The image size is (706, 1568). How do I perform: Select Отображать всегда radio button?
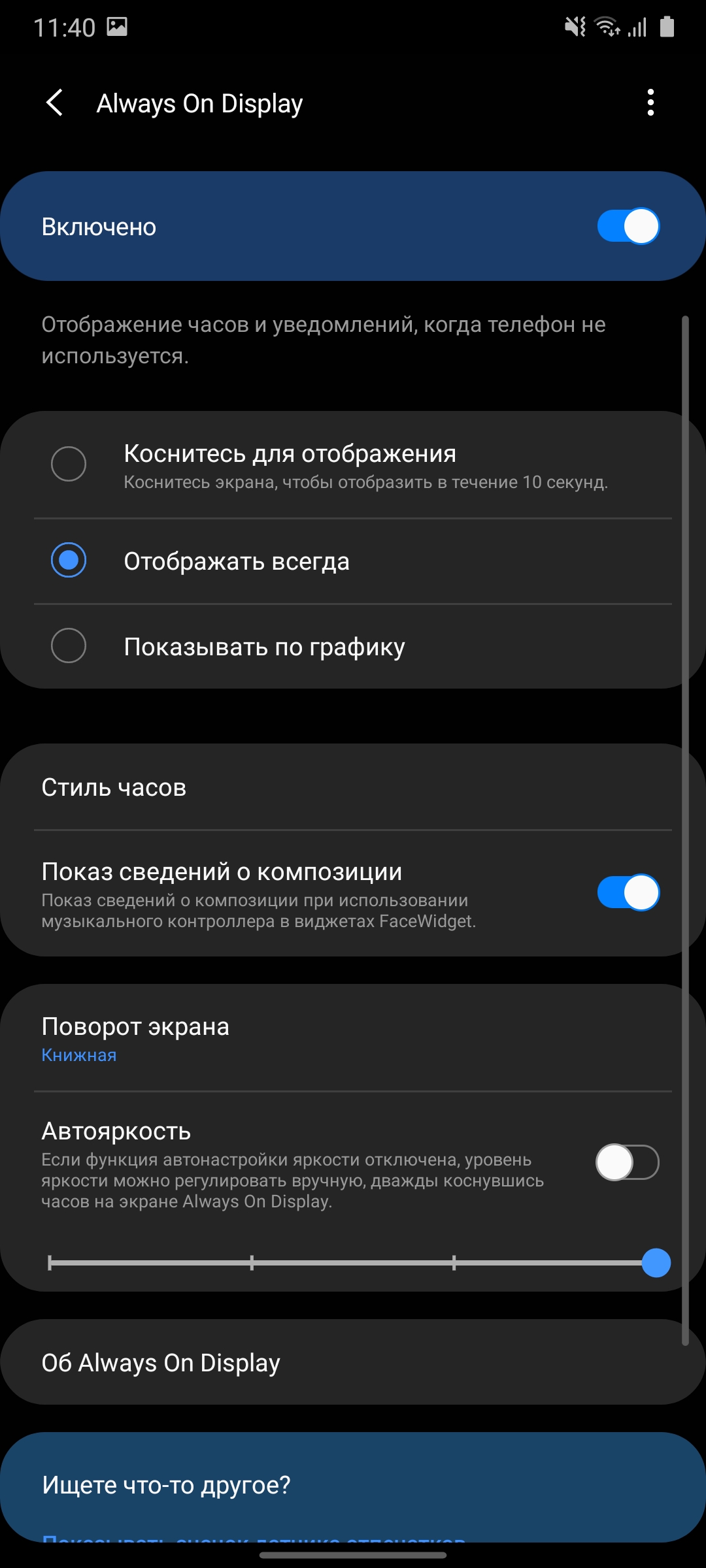pyautogui.click(x=69, y=561)
